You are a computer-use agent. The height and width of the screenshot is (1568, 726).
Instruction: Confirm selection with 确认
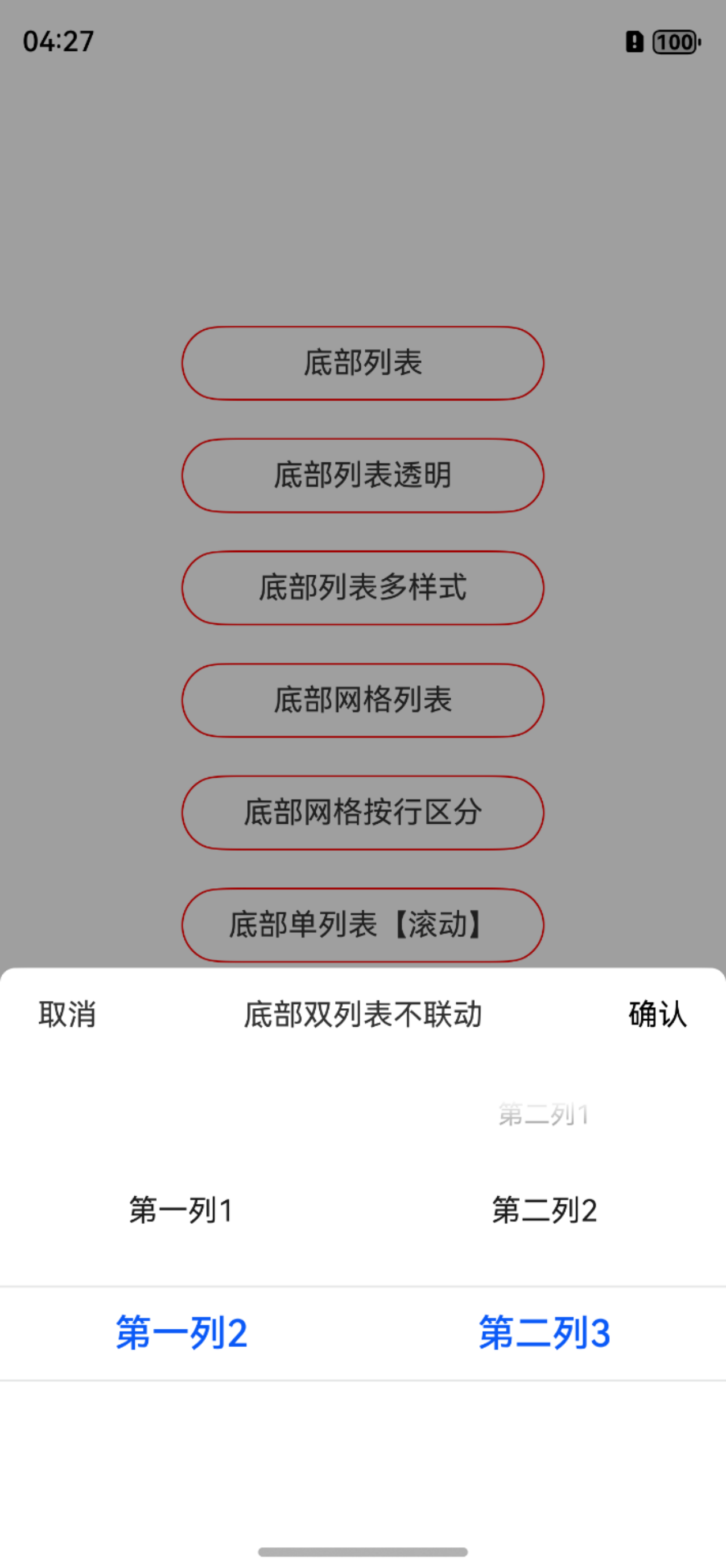pos(658,1014)
